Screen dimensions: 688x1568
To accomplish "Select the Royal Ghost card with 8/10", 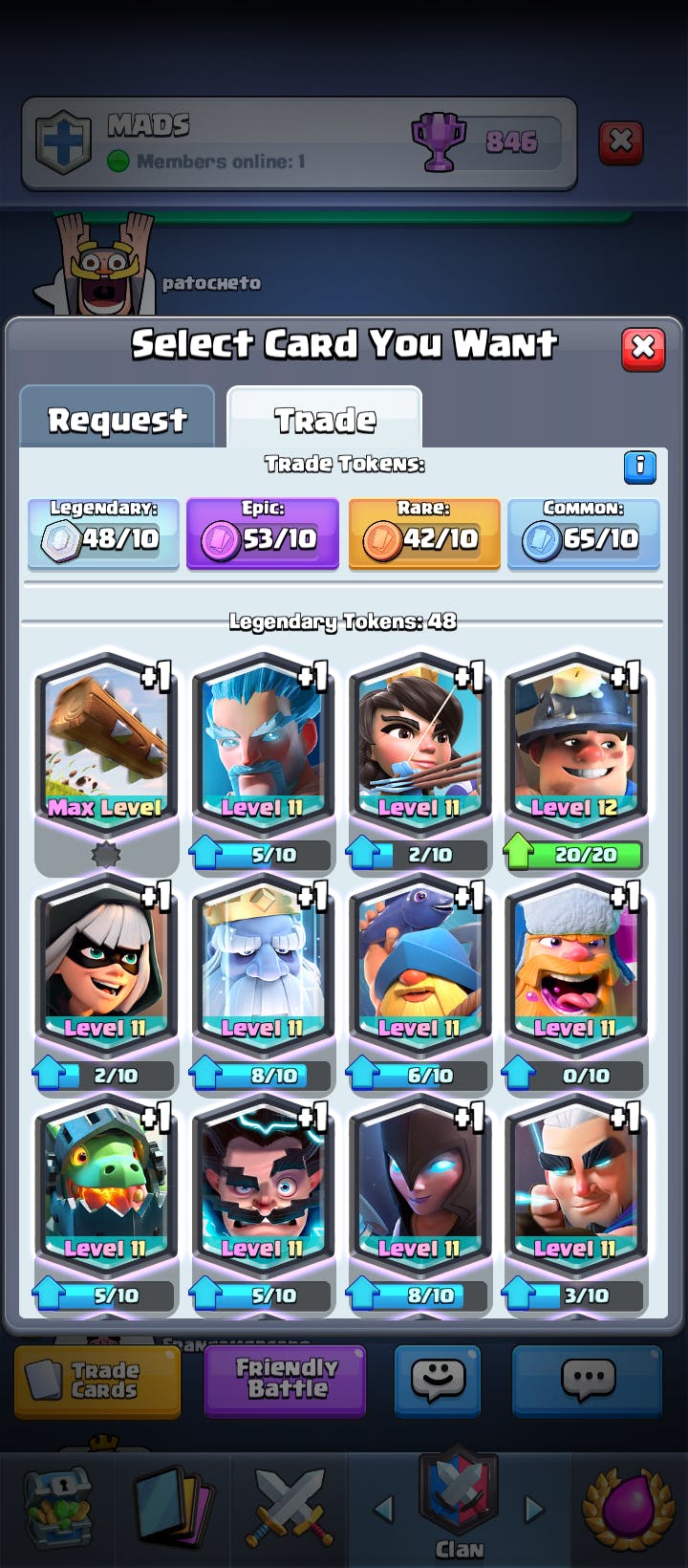I will coord(262,983).
